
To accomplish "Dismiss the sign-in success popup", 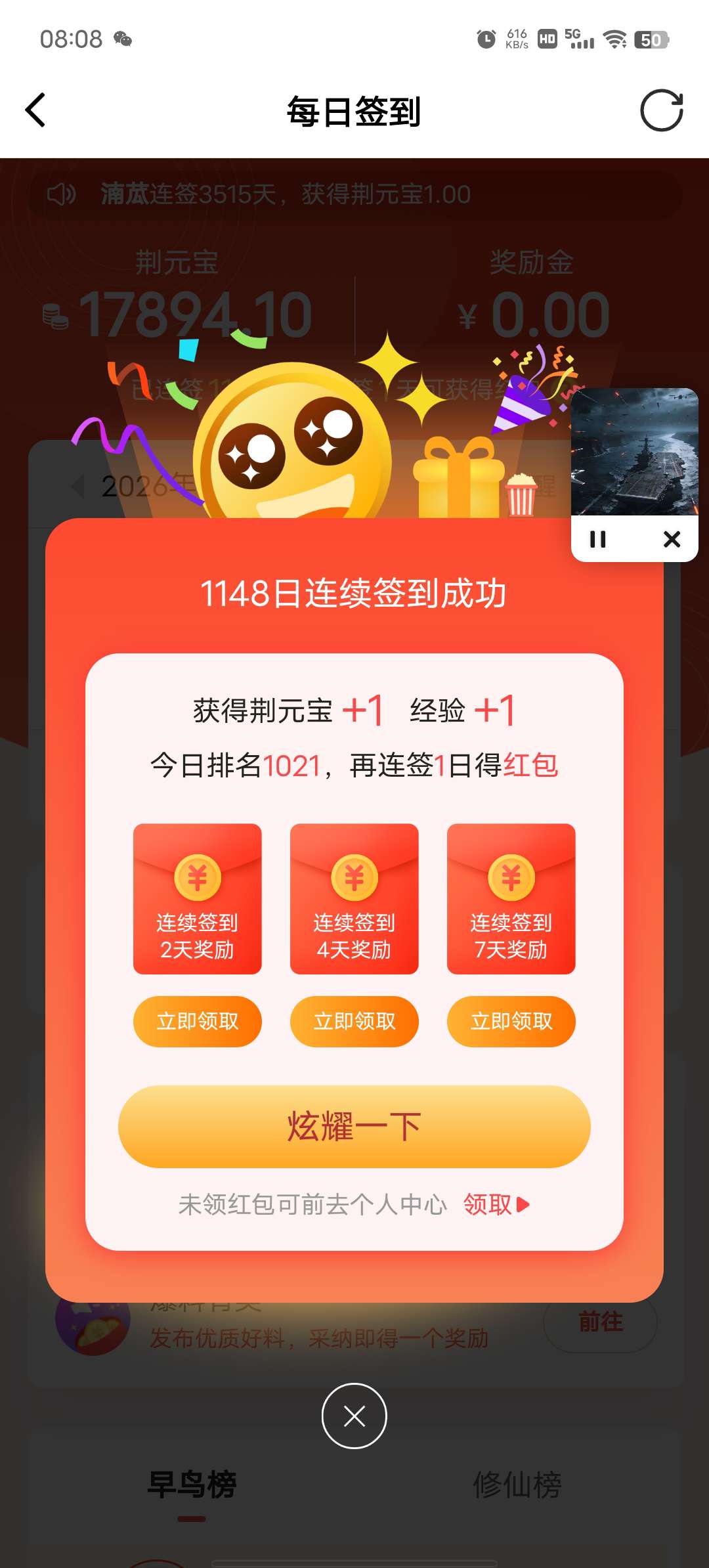I will (x=354, y=1415).
